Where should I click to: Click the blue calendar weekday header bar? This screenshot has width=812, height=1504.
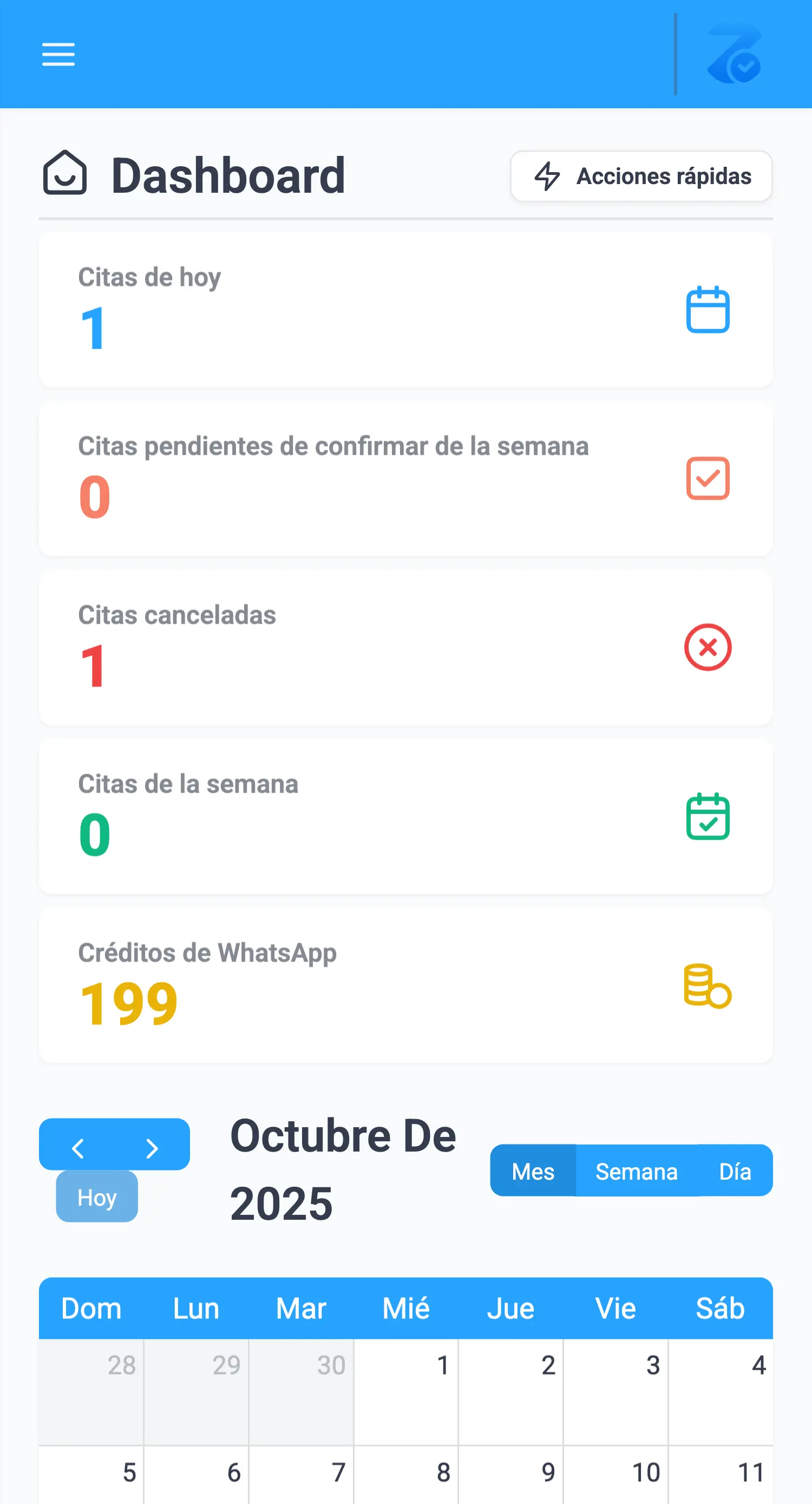[405, 1309]
